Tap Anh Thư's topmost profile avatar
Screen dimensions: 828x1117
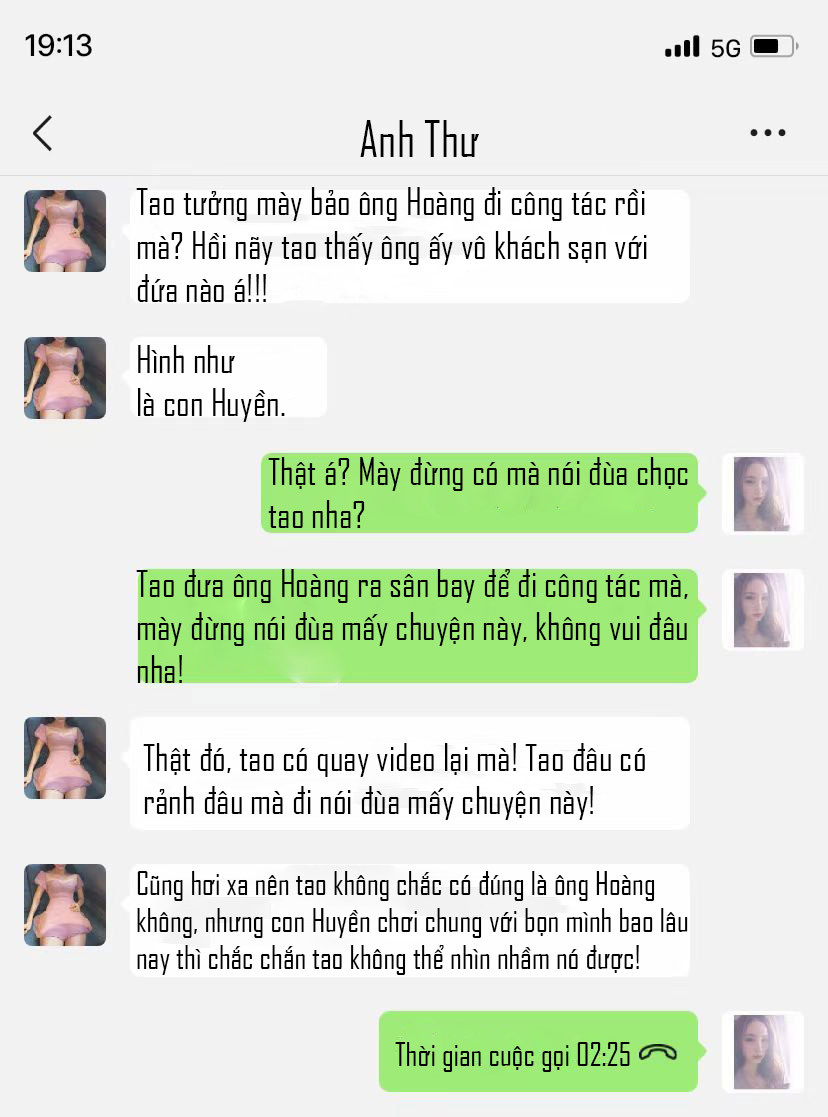coord(64,230)
